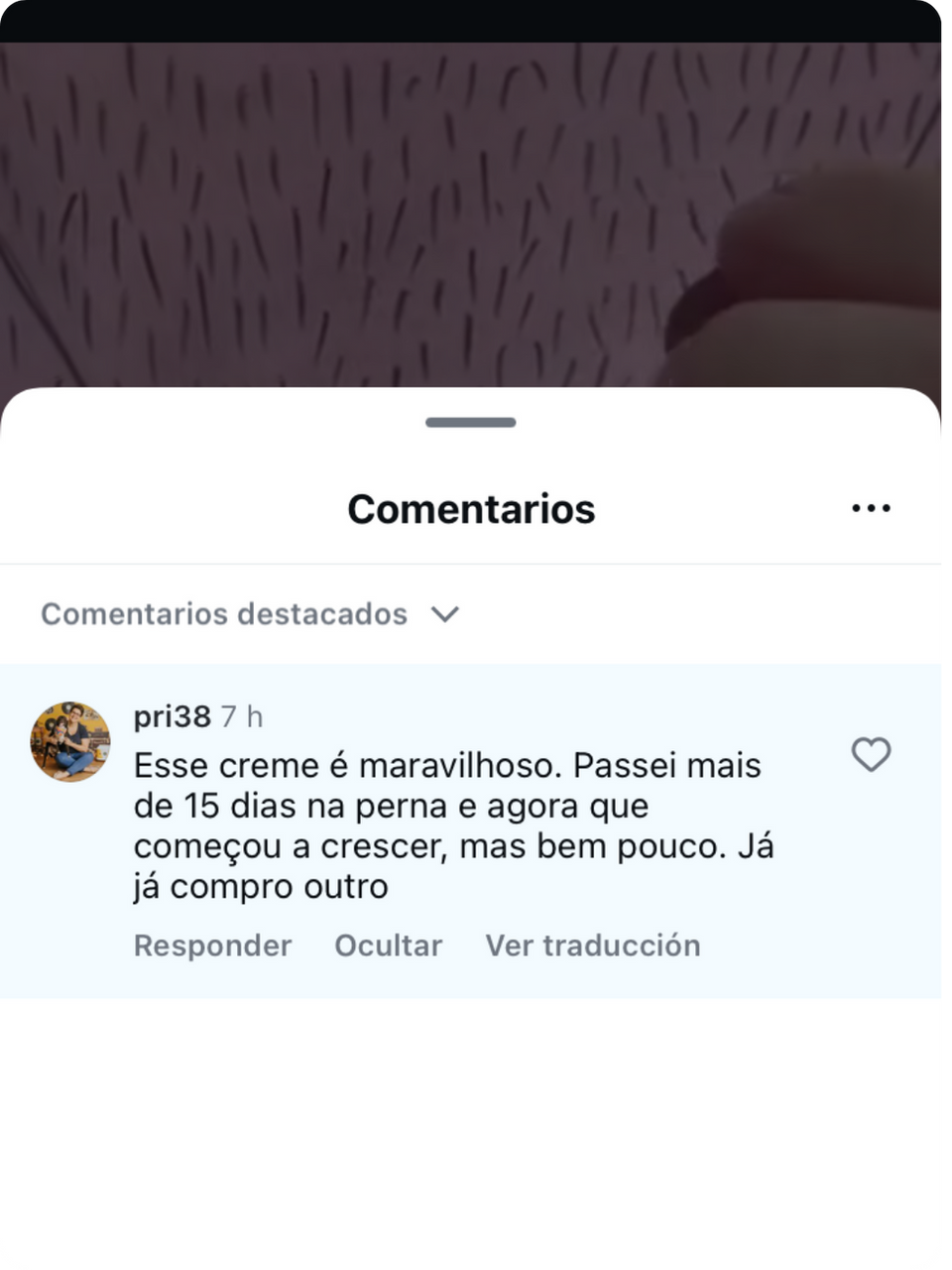Tap Responder under pri38's comment
The height and width of the screenshot is (1270, 952).
[x=212, y=946]
